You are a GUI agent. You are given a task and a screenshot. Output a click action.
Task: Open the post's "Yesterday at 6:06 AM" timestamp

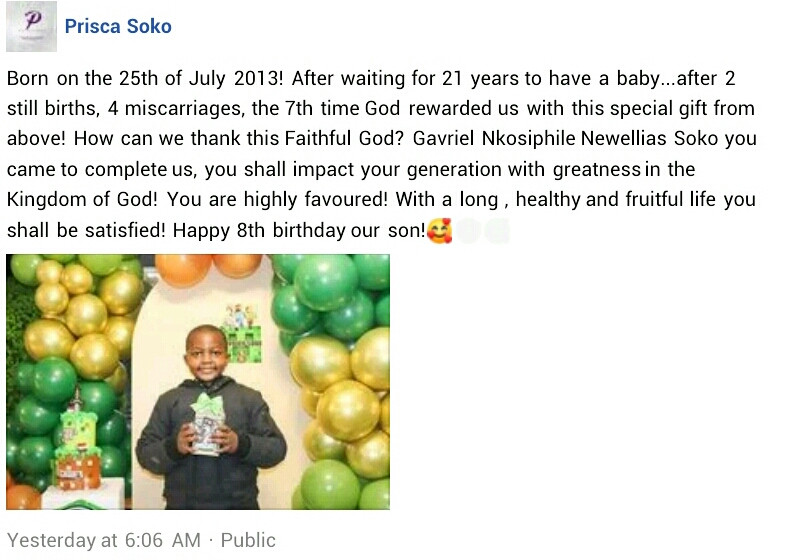[103, 540]
